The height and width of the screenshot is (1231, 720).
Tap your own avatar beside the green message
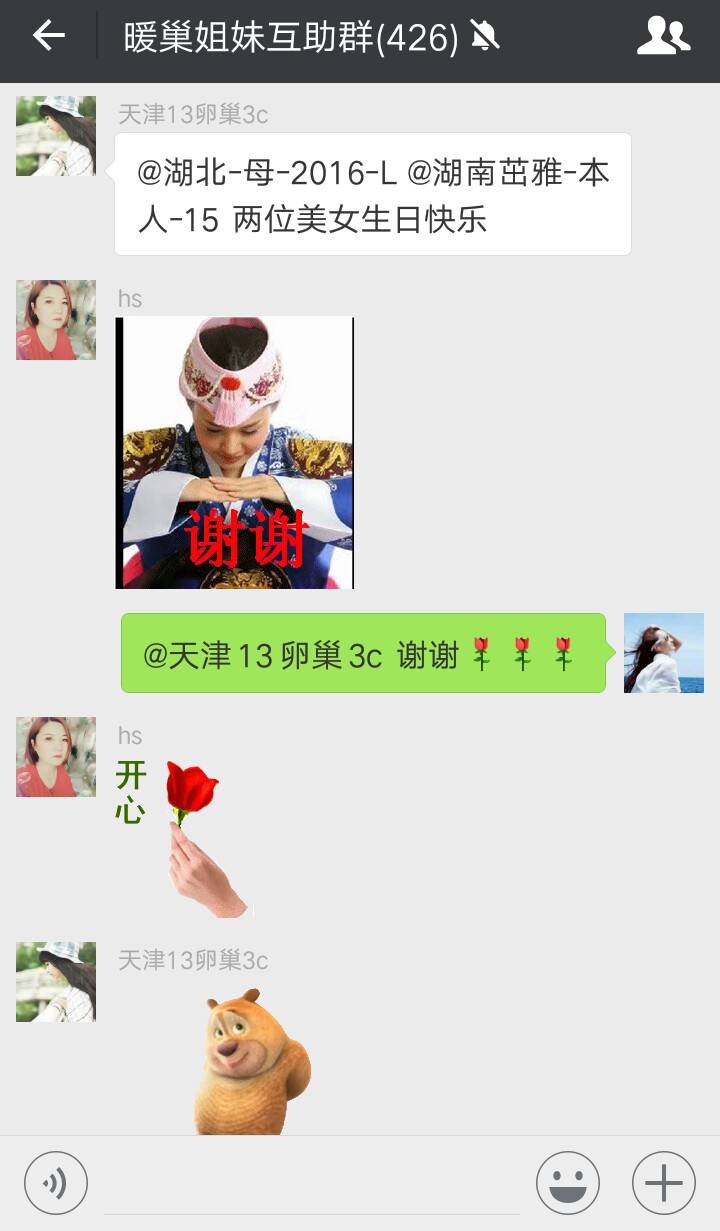pyautogui.click(x=664, y=652)
